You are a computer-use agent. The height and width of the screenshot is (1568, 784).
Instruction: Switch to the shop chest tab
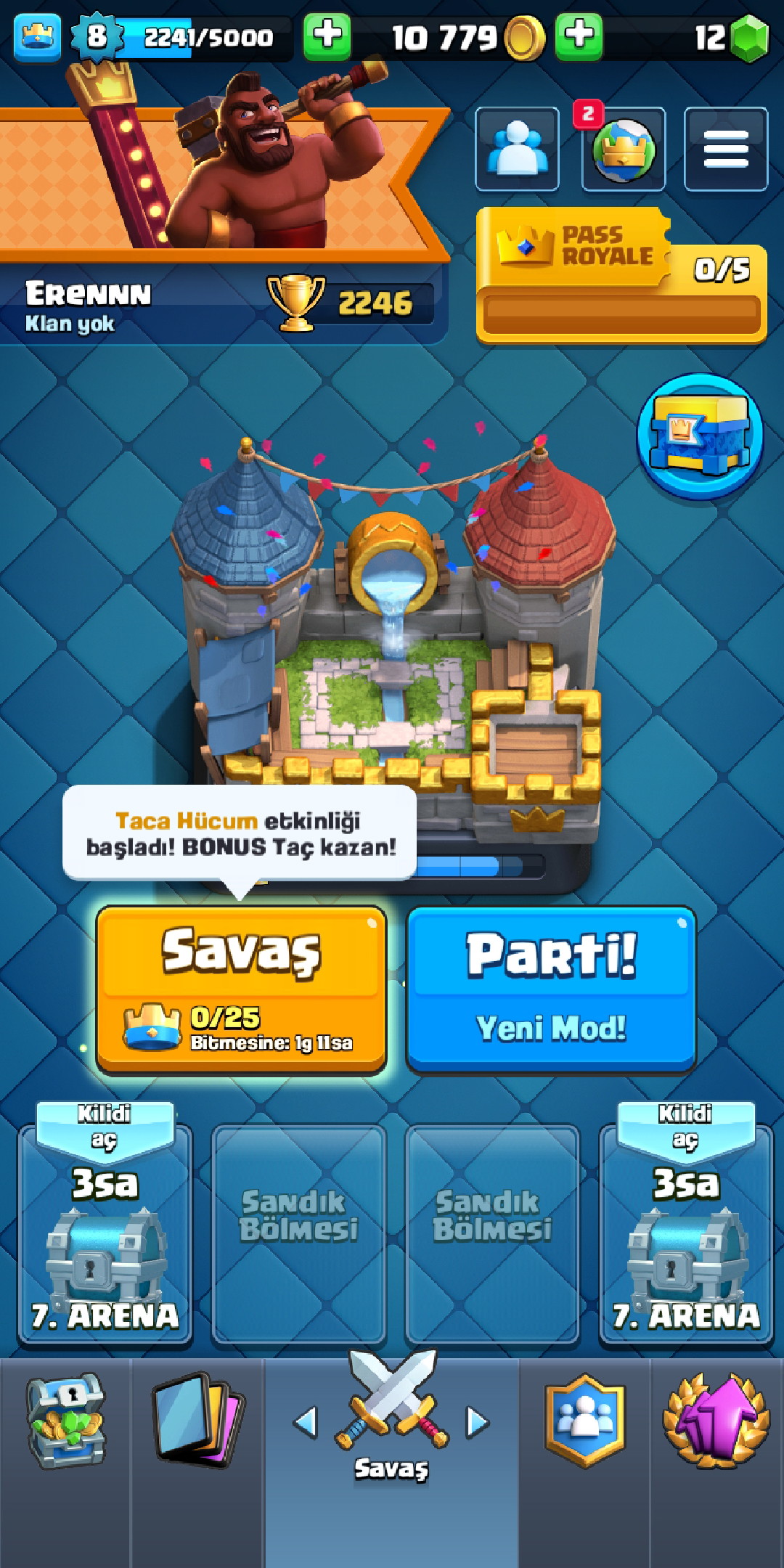tap(65, 1421)
